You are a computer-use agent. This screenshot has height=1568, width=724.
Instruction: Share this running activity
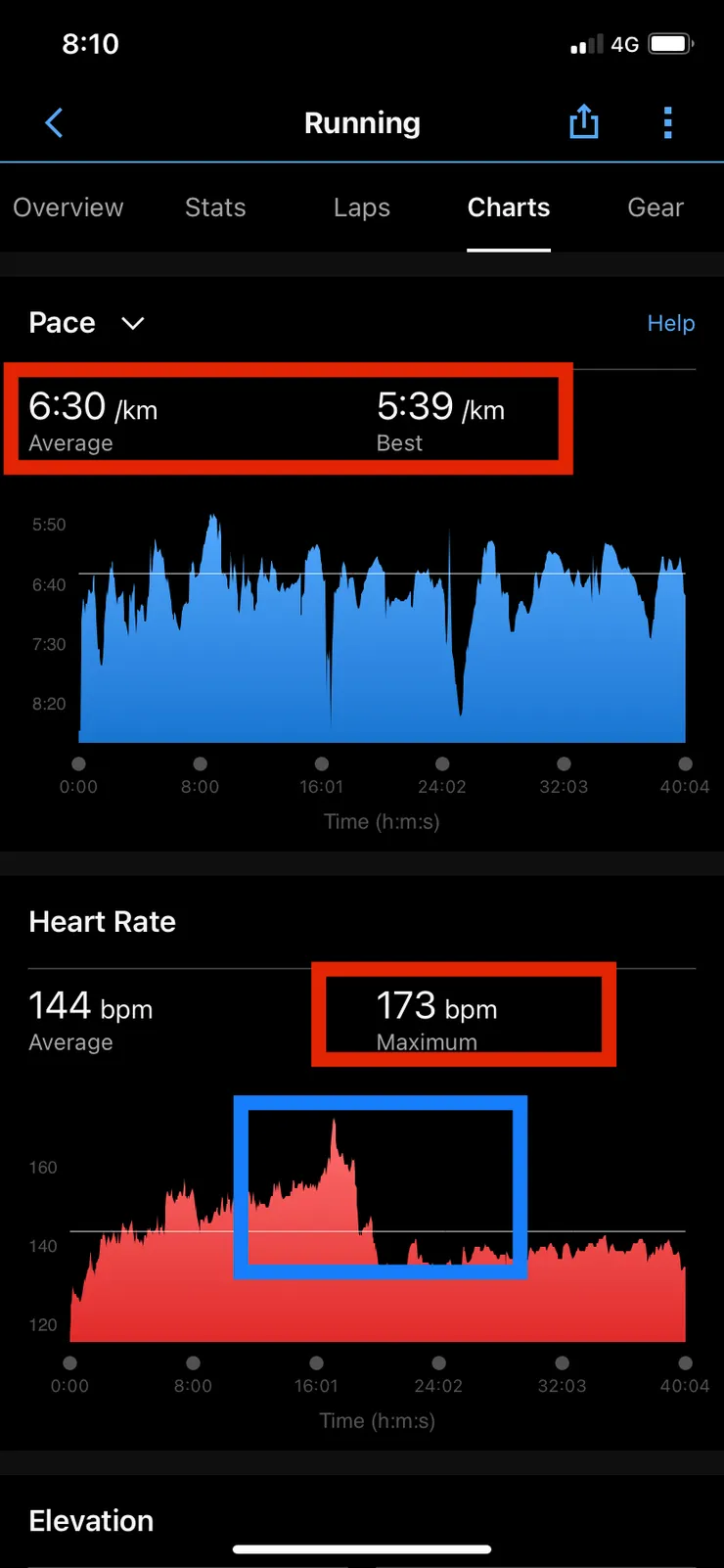[584, 122]
